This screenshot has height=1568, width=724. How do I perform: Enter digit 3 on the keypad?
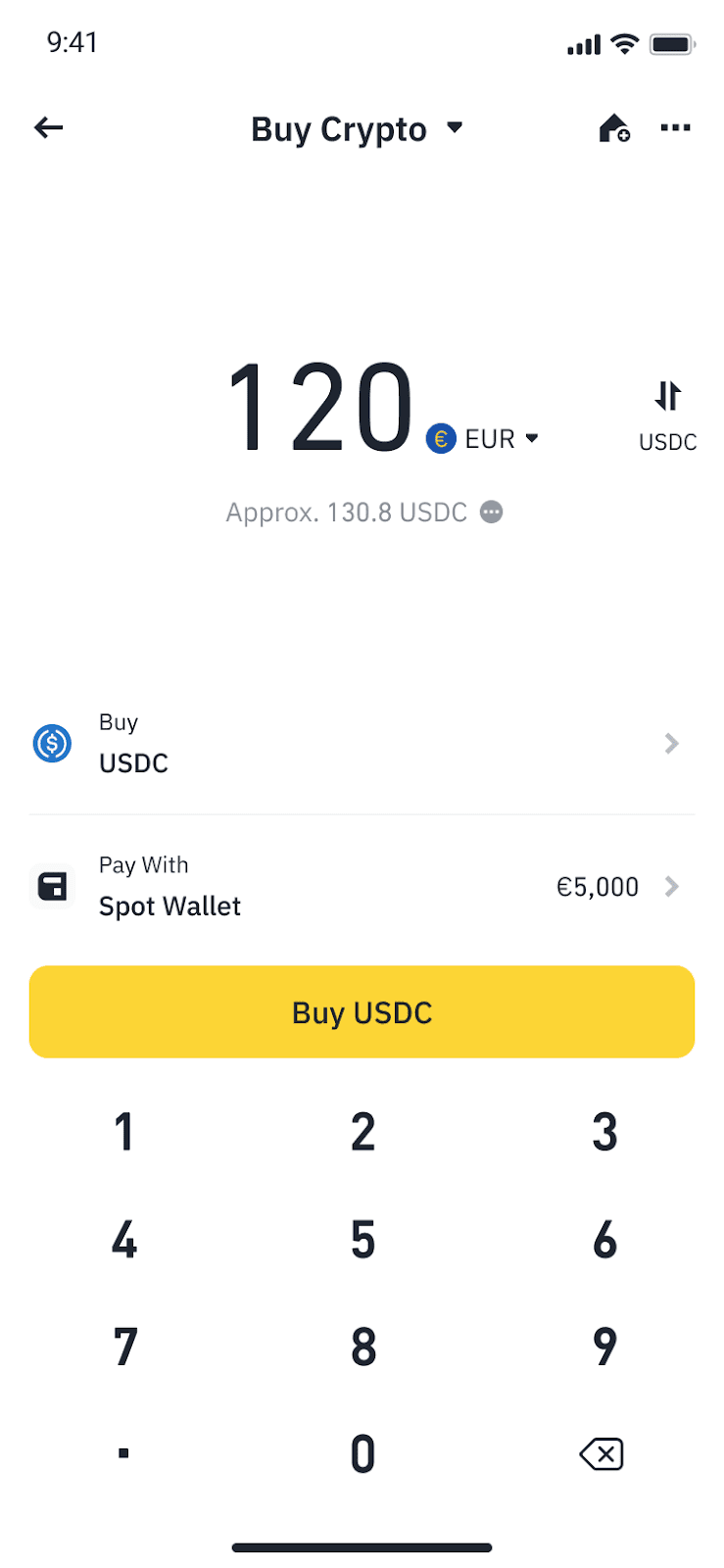[x=604, y=1132]
